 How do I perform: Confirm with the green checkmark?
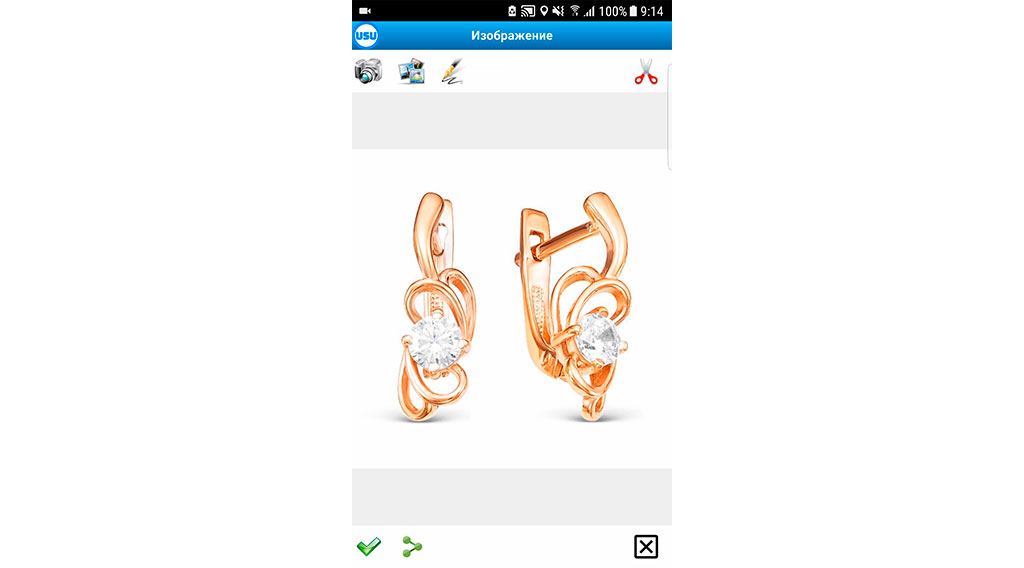369,546
